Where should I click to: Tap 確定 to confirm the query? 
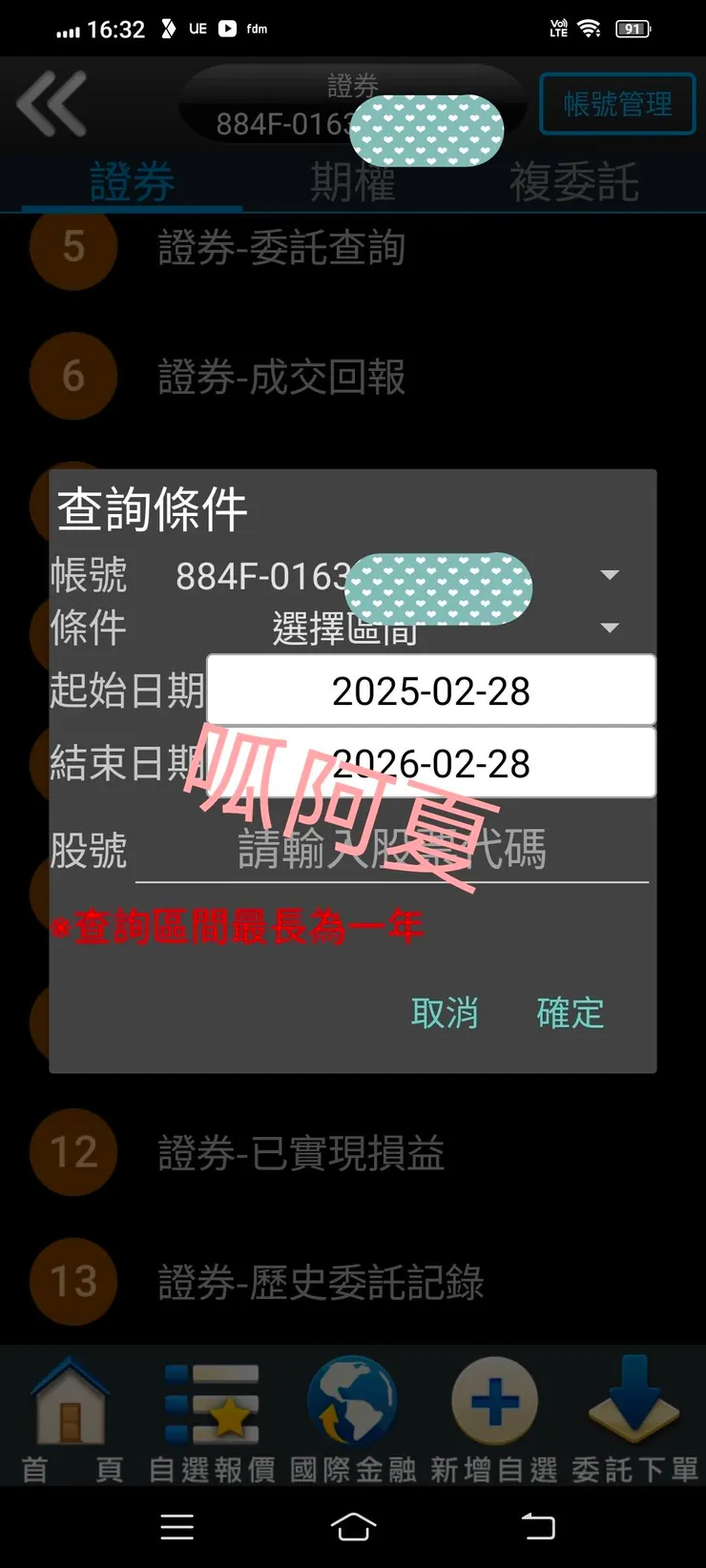click(569, 1013)
